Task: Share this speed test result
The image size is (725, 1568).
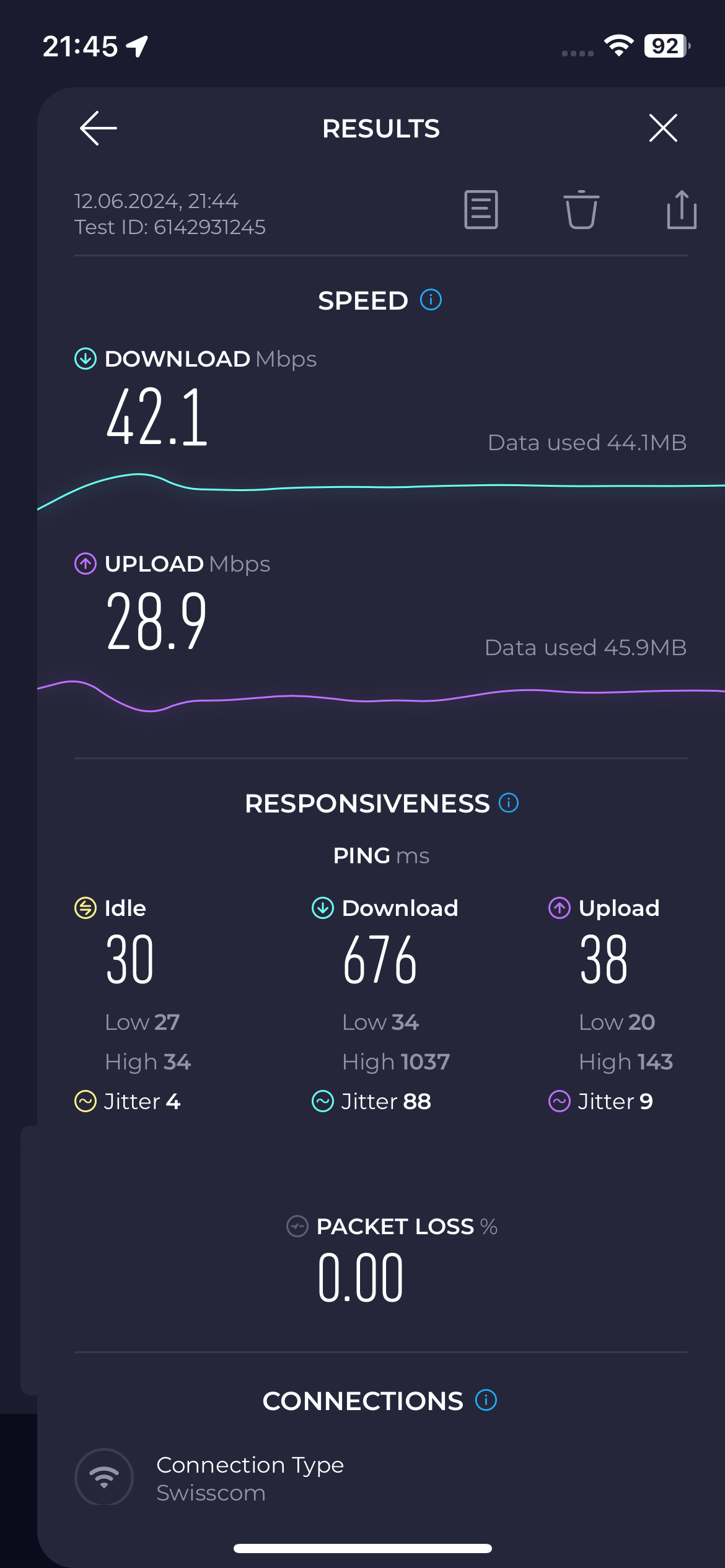Action: [x=682, y=210]
